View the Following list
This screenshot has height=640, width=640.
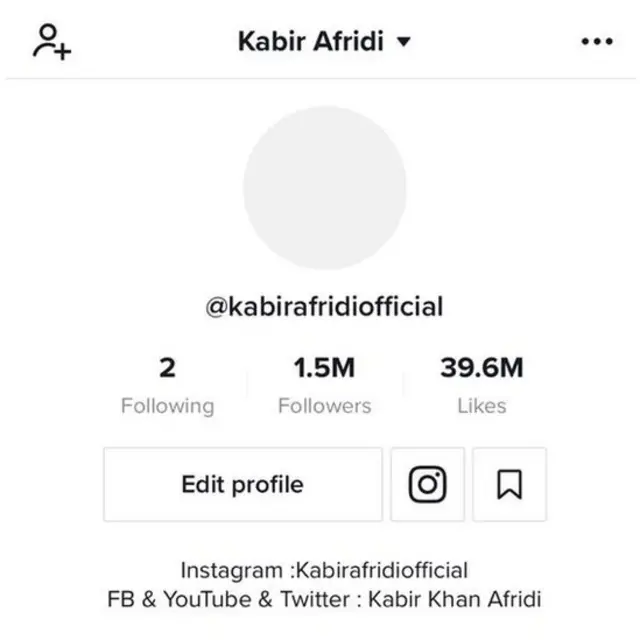pyautogui.click(x=167, y=386)
